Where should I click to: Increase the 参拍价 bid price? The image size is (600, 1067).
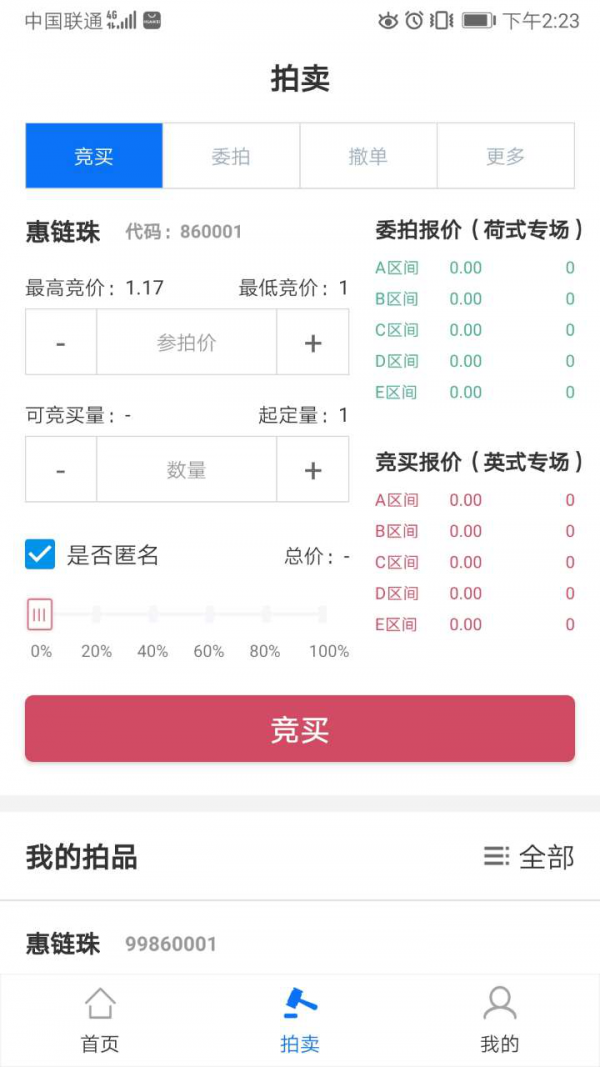[x=313, y=343]
